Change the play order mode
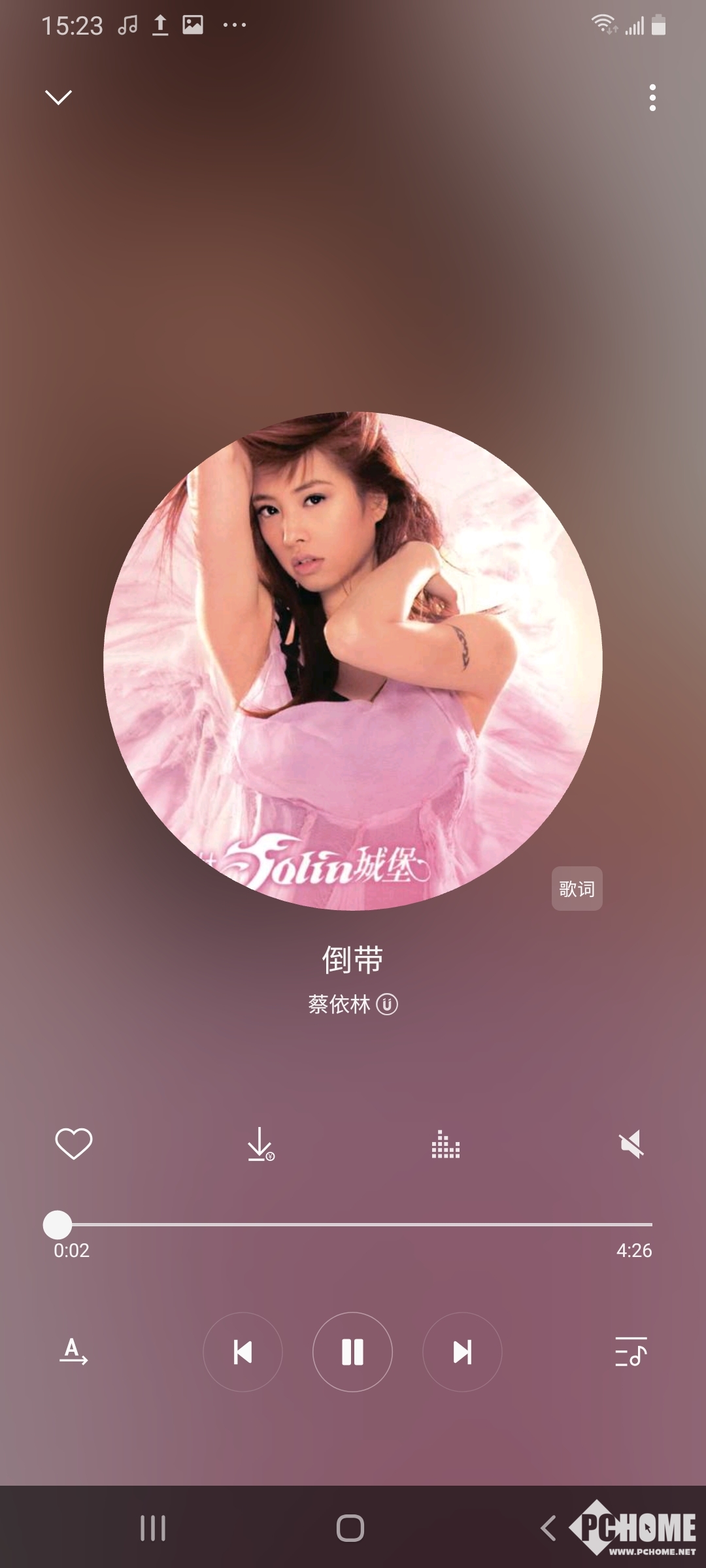The image size is (706, 1568). coord(74,1352)
